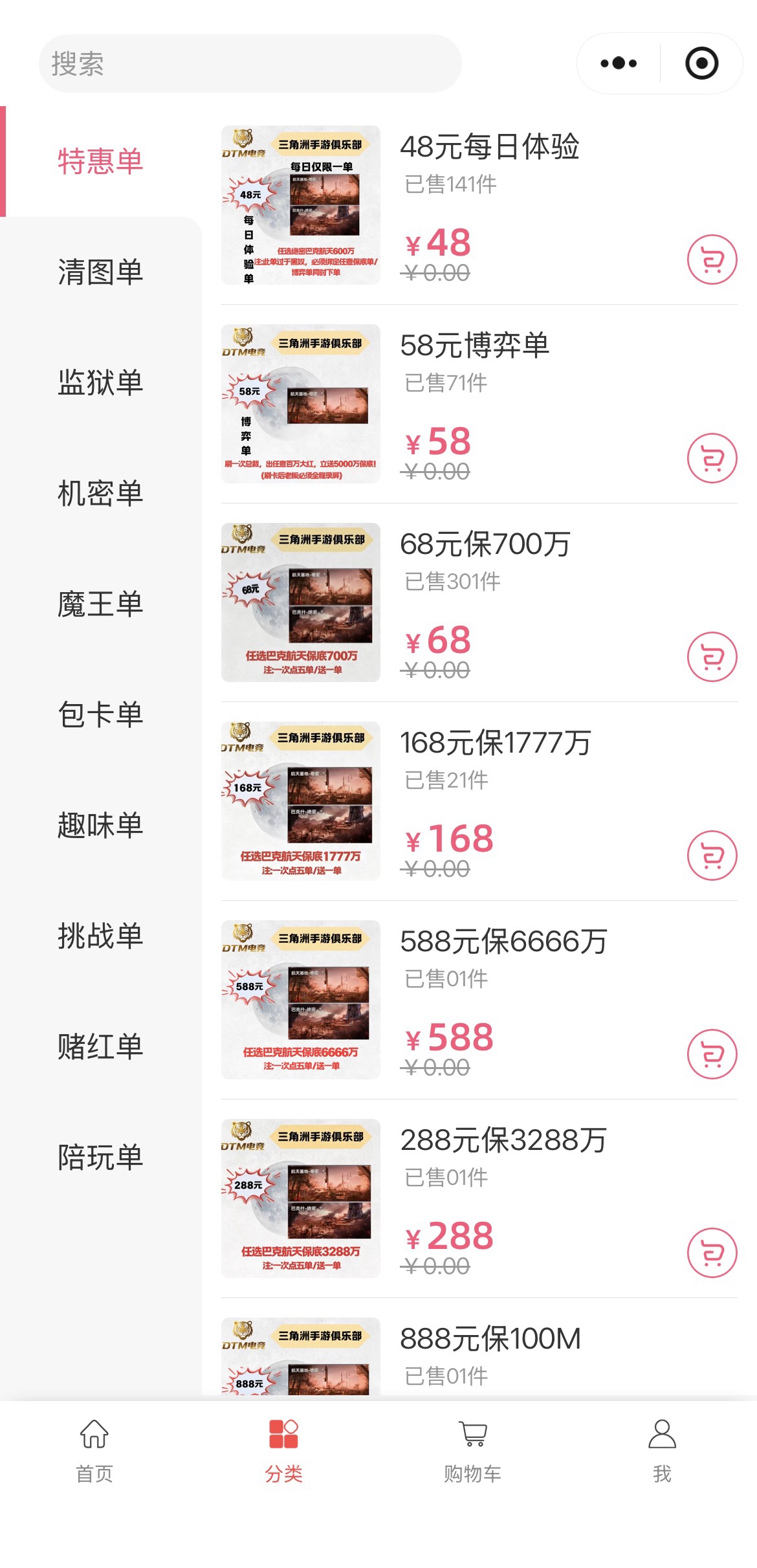Viewport: 757px width, 1568px height.
Task: Choose the 包卡单 category
Action: pos(100,714)
